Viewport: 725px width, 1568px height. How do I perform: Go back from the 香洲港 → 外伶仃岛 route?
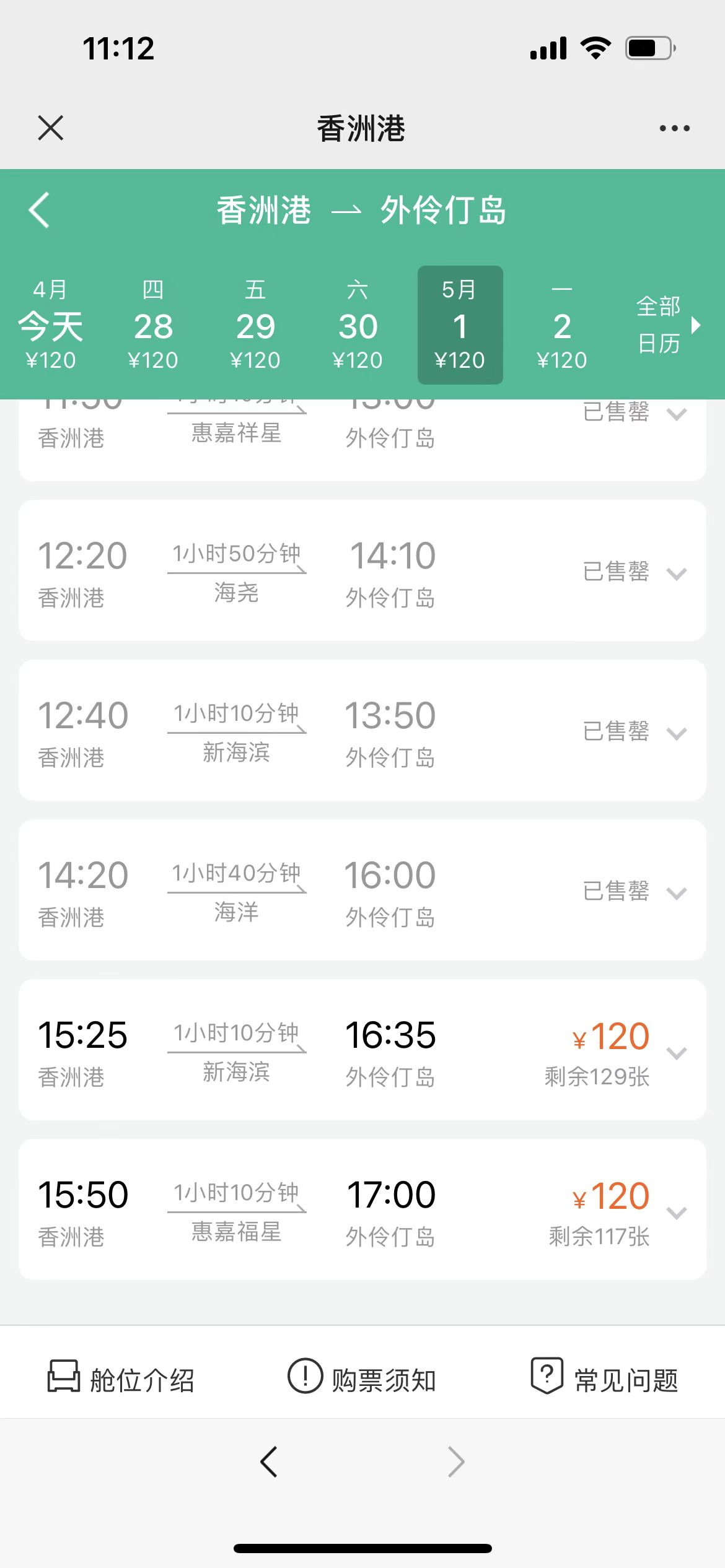coord(39,210)
